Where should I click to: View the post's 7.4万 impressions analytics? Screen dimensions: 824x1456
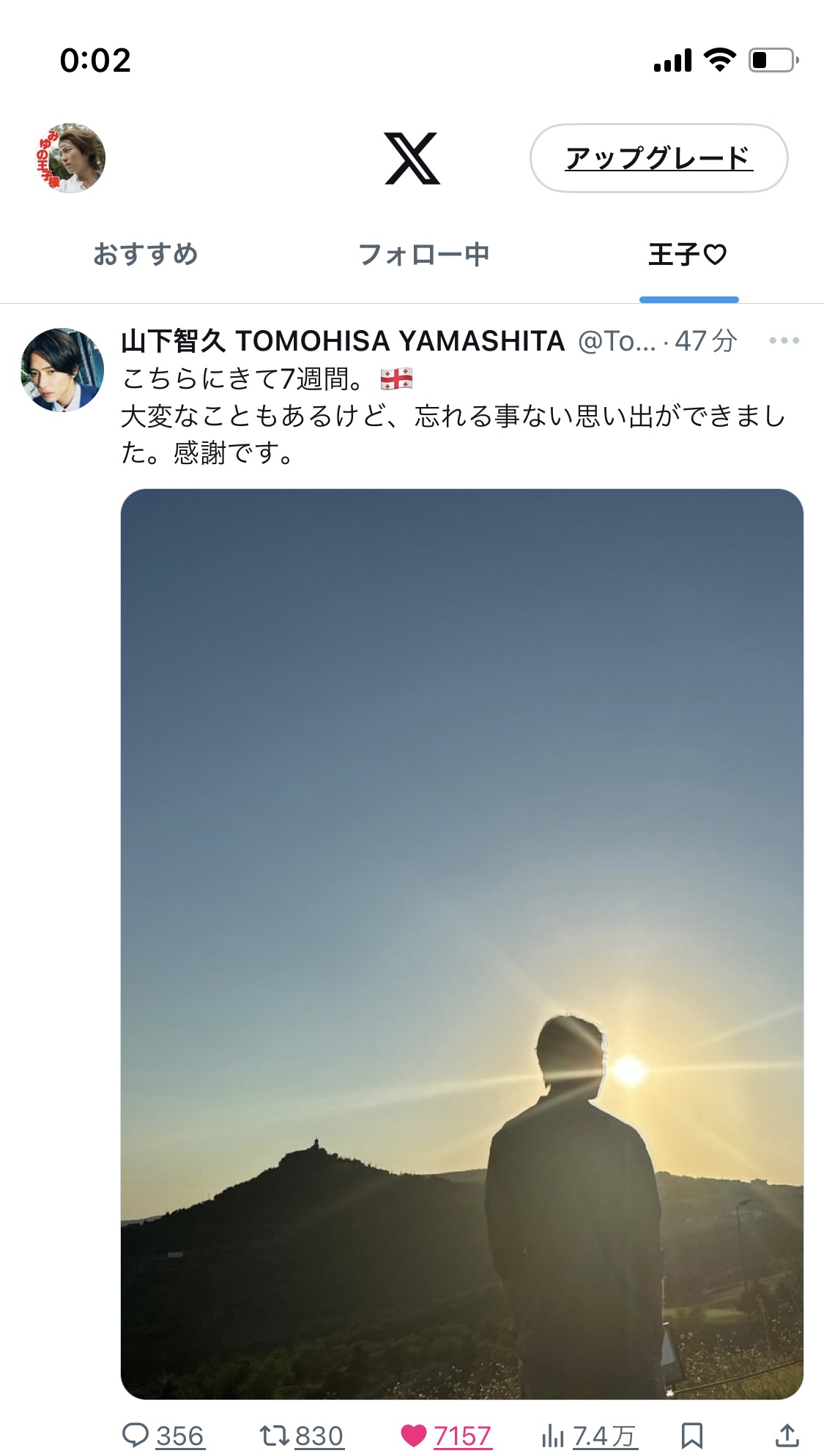pyautogui.click(x=590, y=1436)
